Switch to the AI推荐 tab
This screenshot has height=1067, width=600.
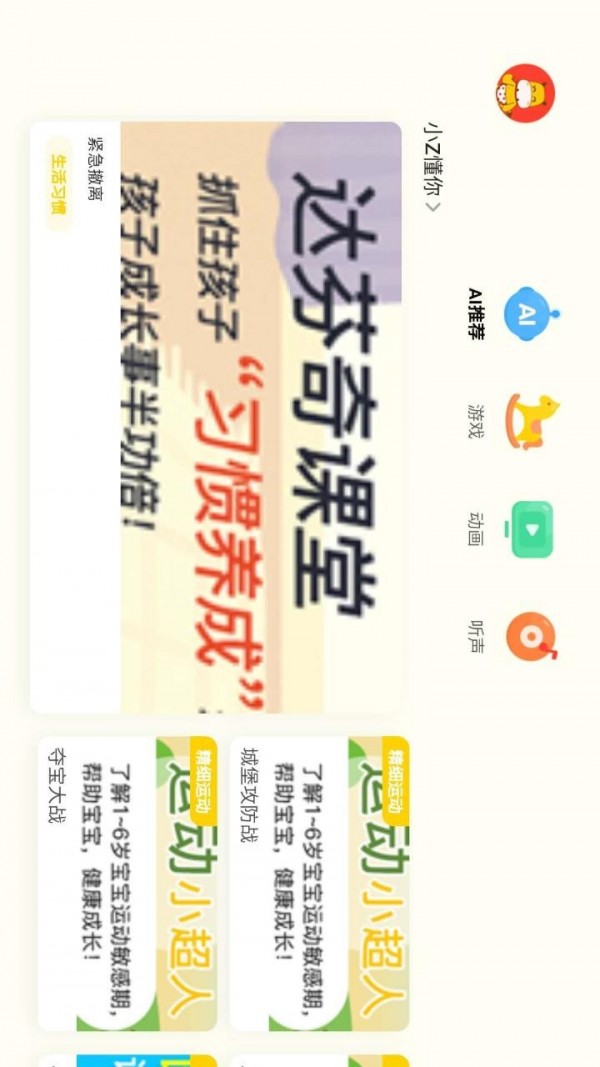(530, 314)
